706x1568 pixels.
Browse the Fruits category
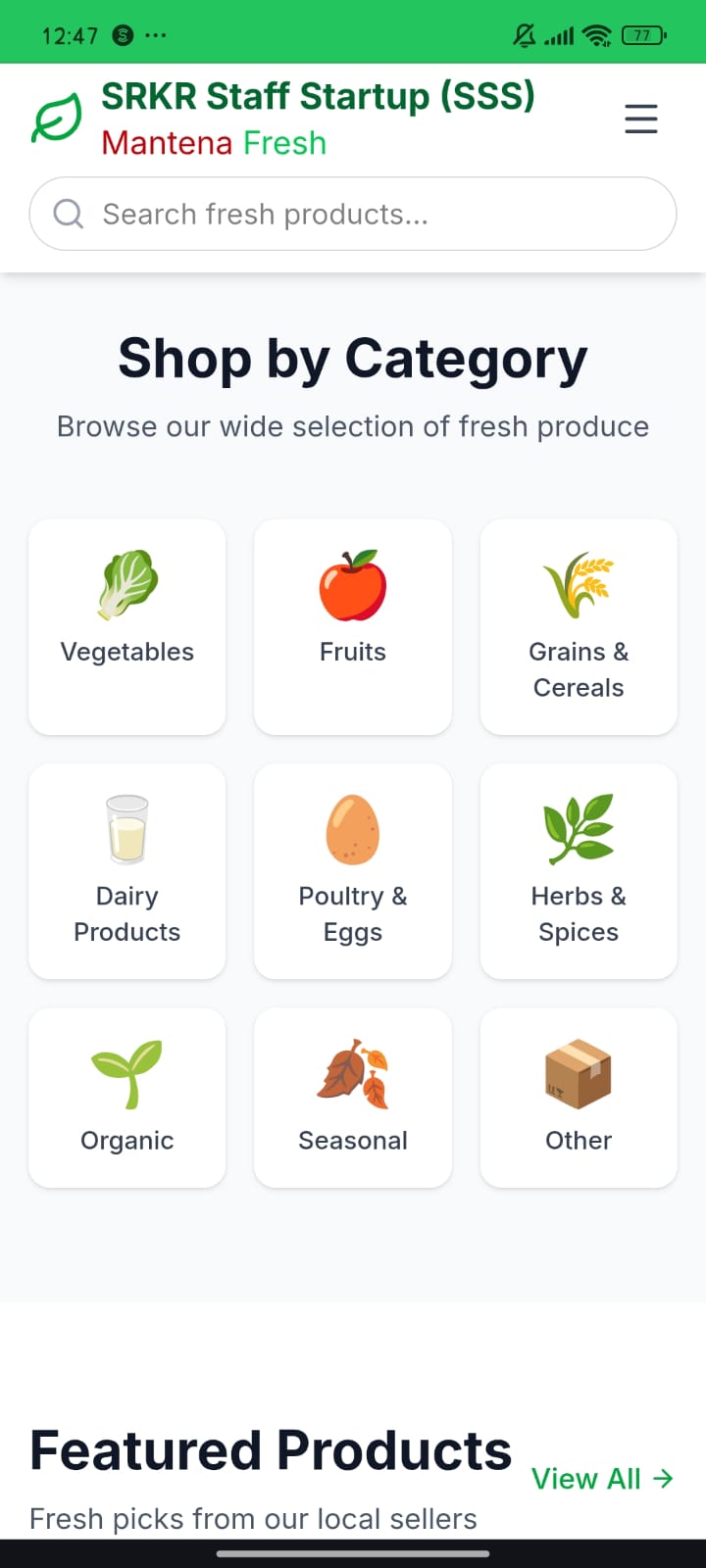pyautogui.click(x=353, y=626)
